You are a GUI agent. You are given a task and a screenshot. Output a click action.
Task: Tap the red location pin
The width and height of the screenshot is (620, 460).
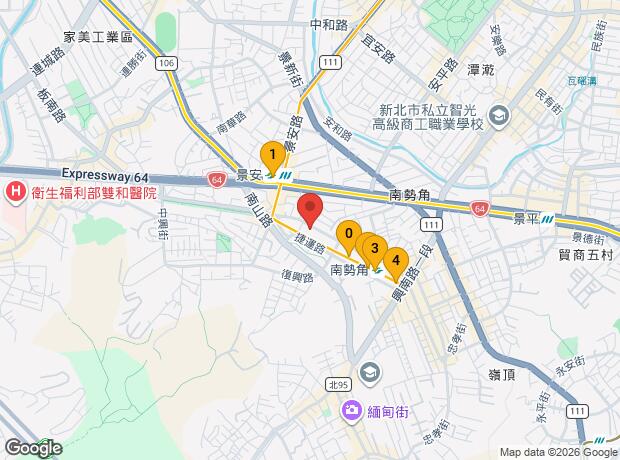[310, 209]
